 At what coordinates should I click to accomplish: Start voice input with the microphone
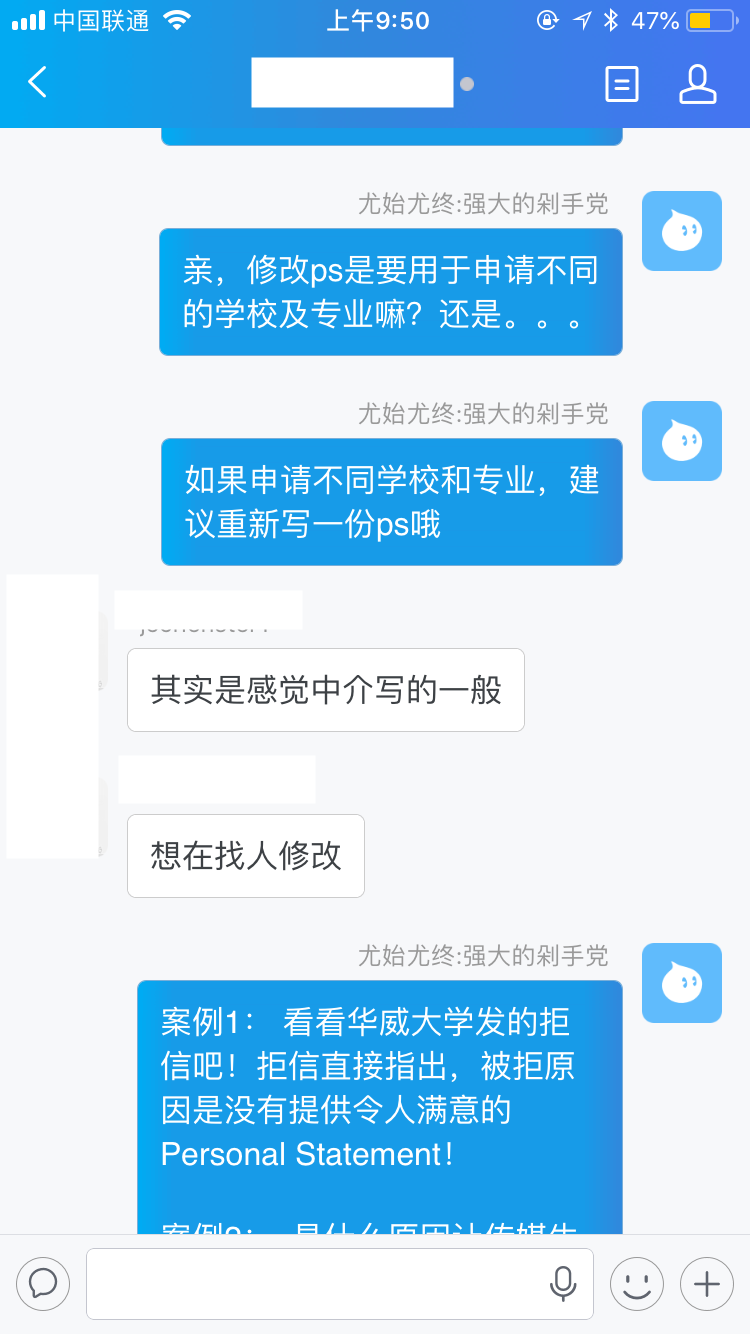pos(563,1283)
